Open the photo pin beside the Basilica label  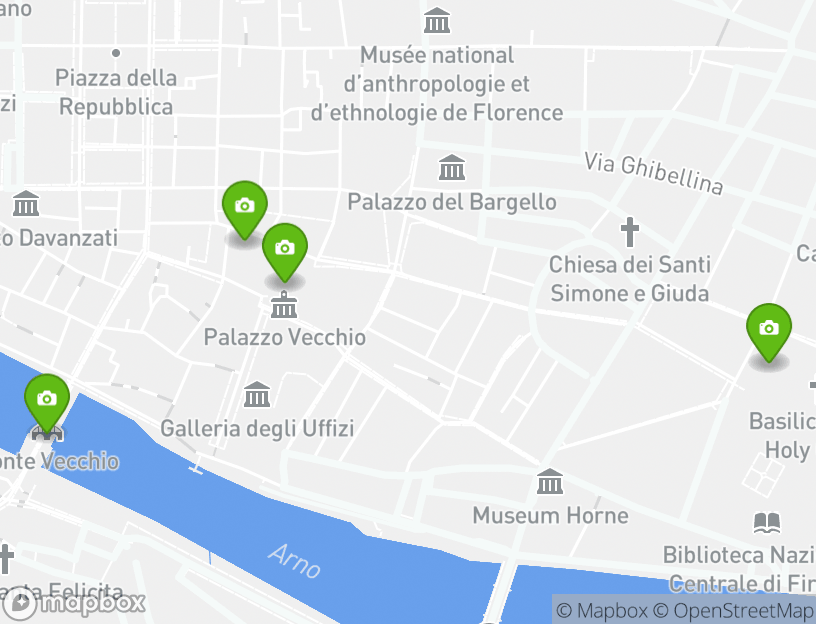point(768,329)
